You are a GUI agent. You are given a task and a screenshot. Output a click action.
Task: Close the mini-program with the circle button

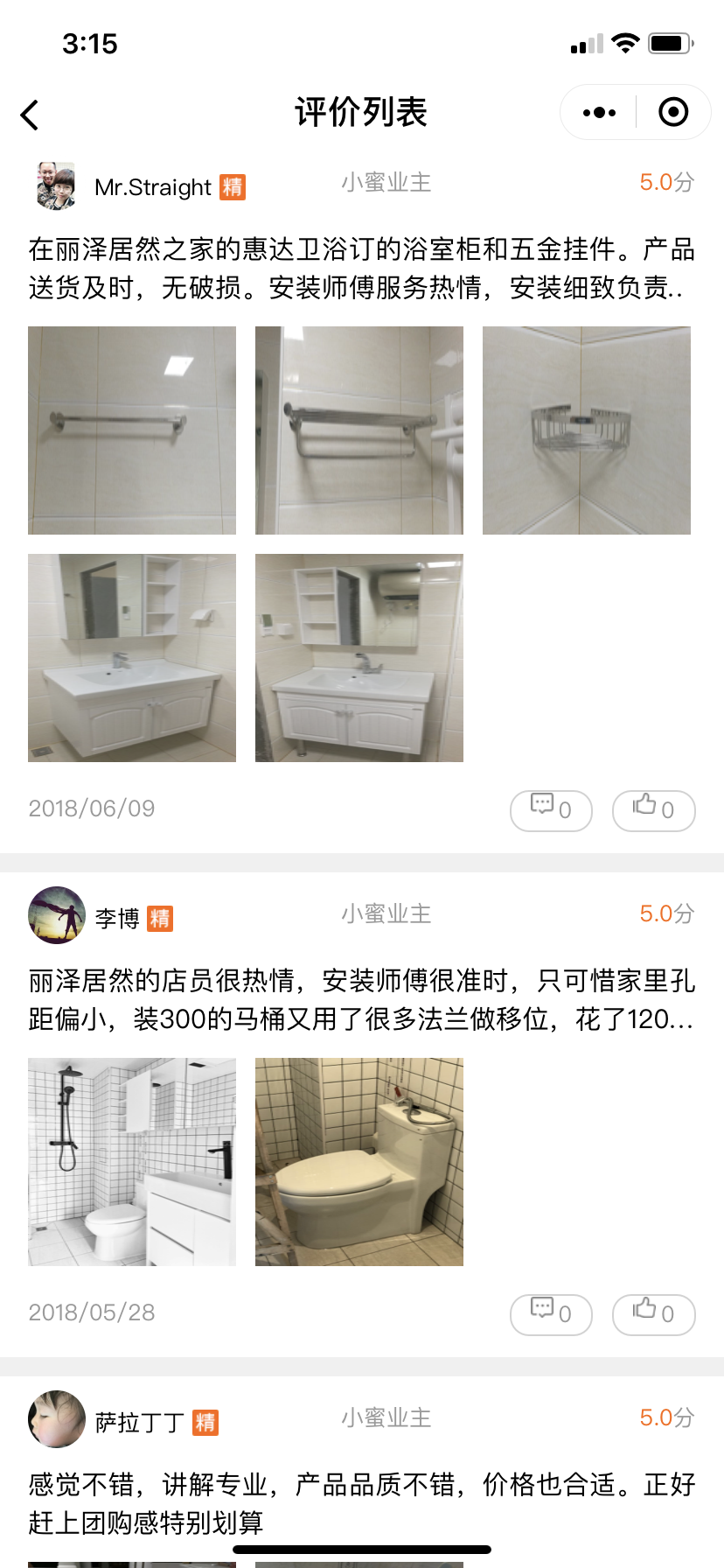pyautogui.click(x=673, y=113)
